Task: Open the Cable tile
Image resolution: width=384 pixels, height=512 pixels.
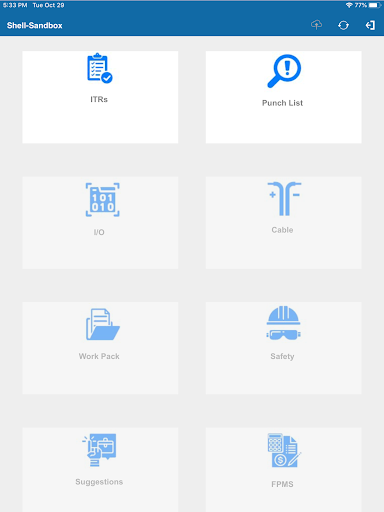Action: click(x=284, y=223)
